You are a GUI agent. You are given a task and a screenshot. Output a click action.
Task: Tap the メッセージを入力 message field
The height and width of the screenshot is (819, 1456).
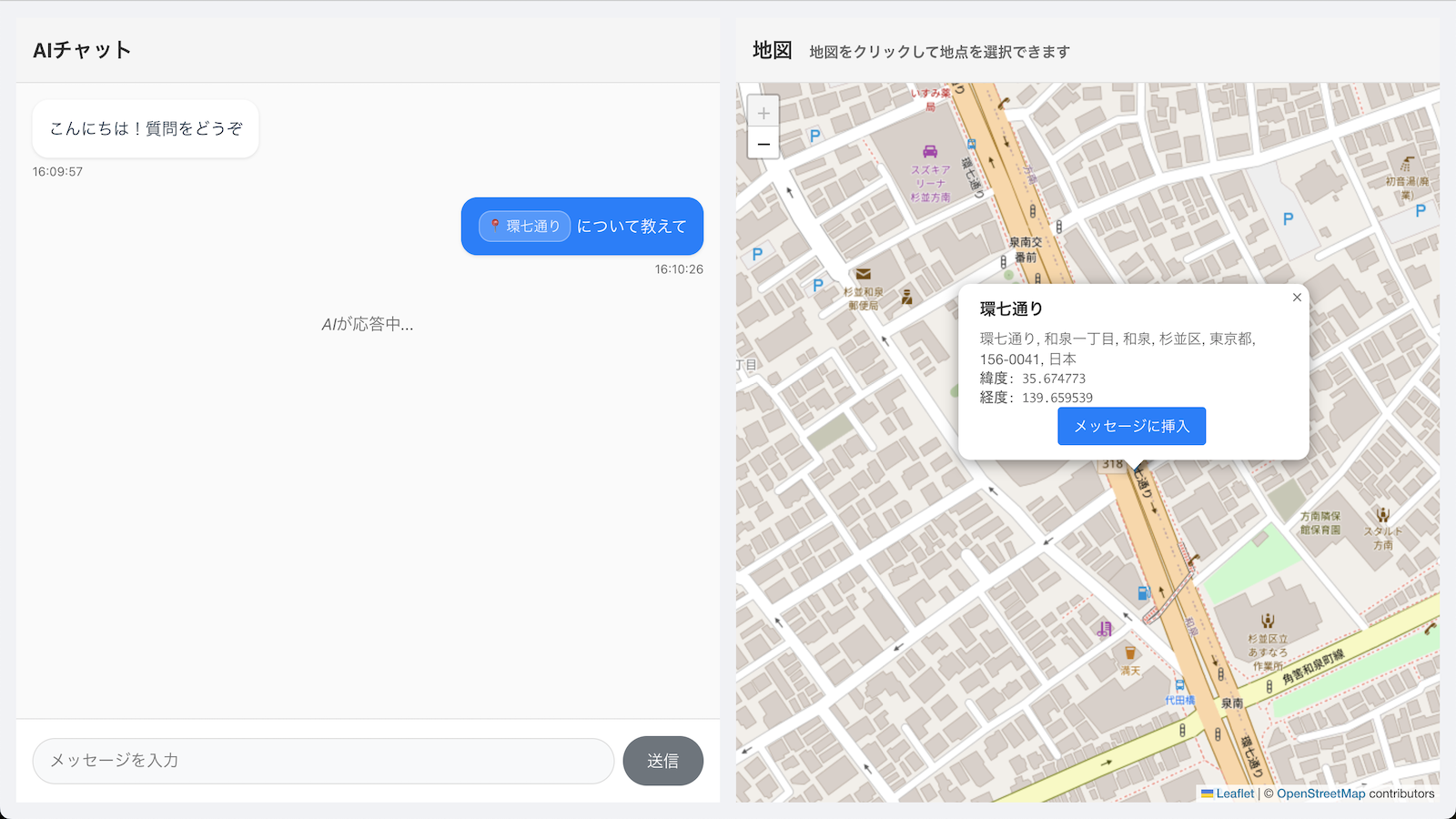pos(323,761)
